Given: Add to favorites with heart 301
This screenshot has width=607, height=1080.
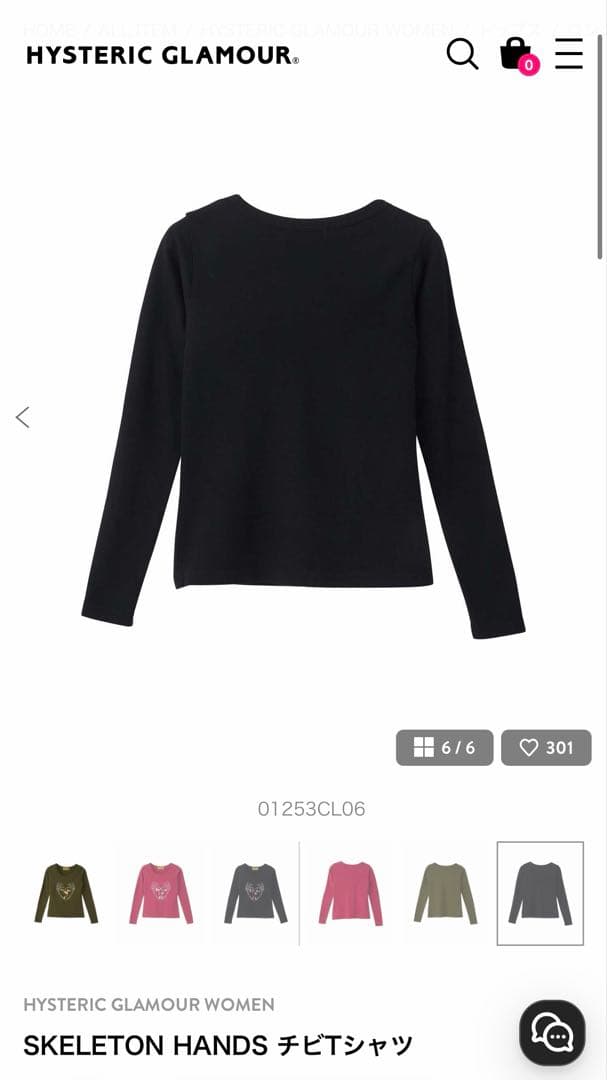Looking at the screenshot, I should [546, 748].
